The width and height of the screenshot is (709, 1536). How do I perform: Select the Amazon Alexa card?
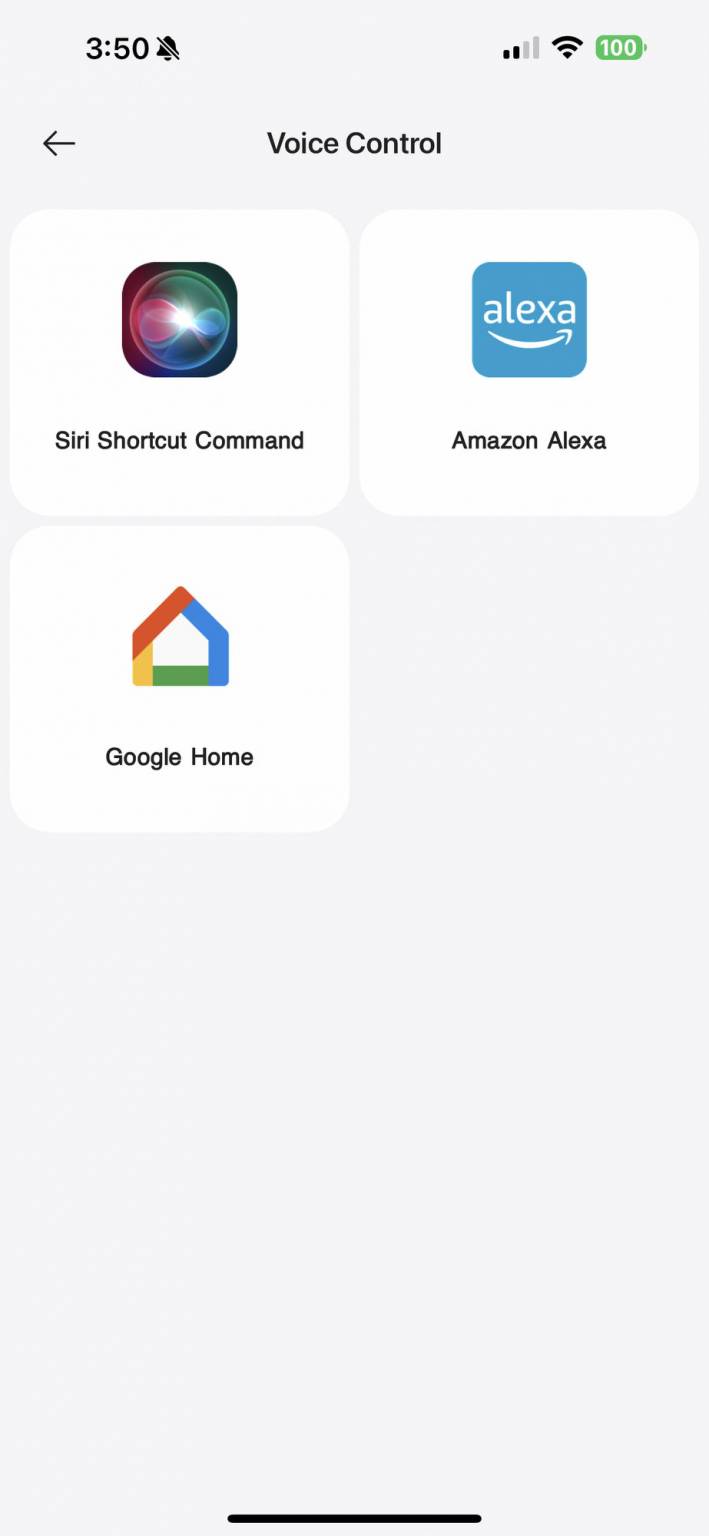[x=529, y=362]
